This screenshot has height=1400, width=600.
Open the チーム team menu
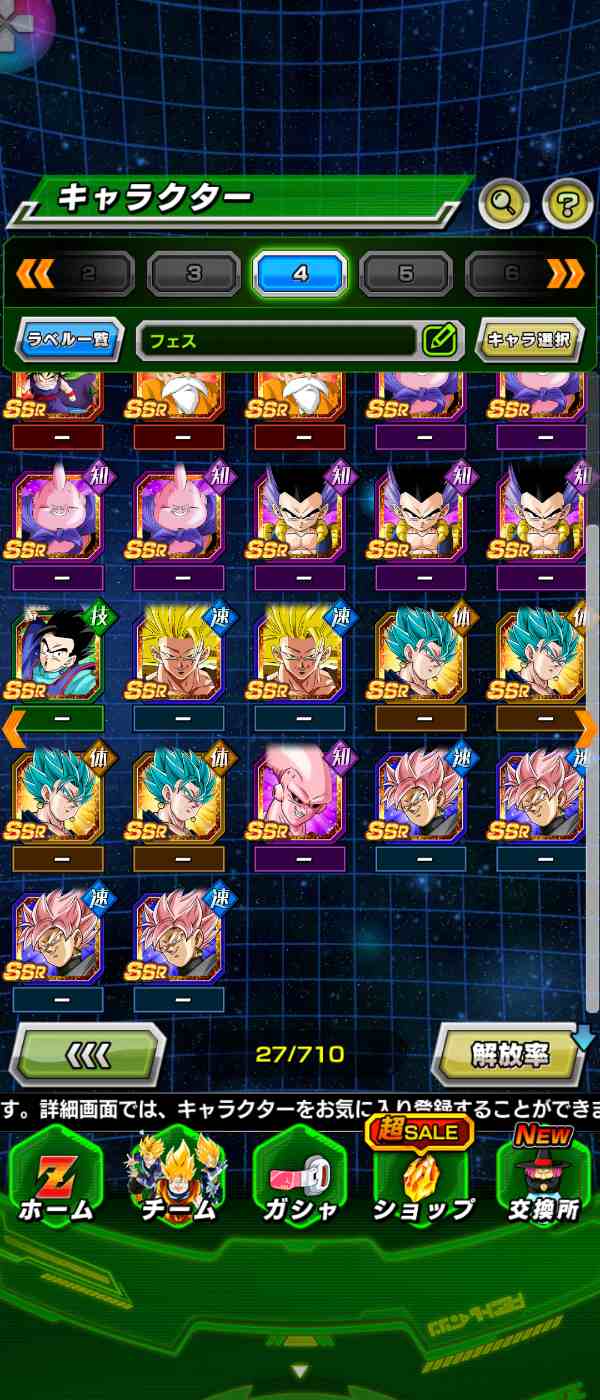pos(178,1178)
